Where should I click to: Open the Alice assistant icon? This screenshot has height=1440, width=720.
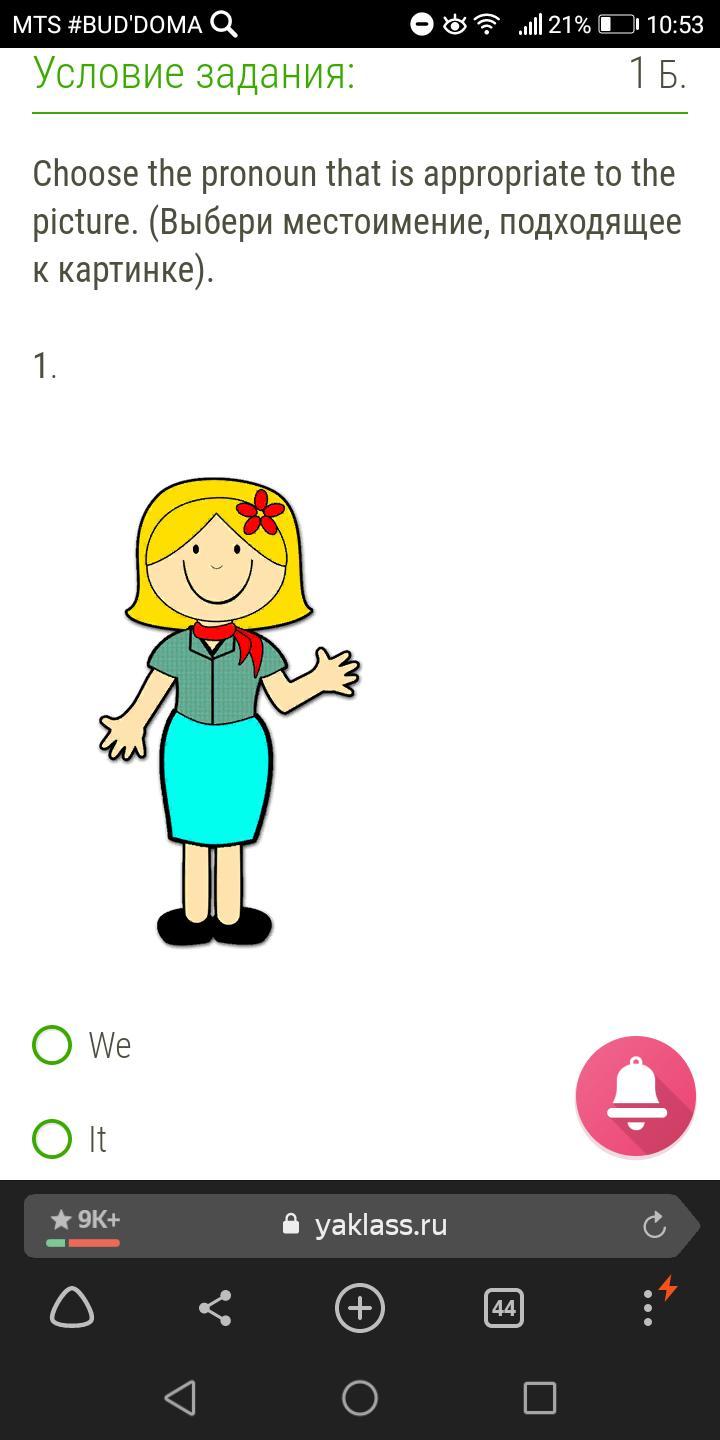click(x=72, y=1308)
